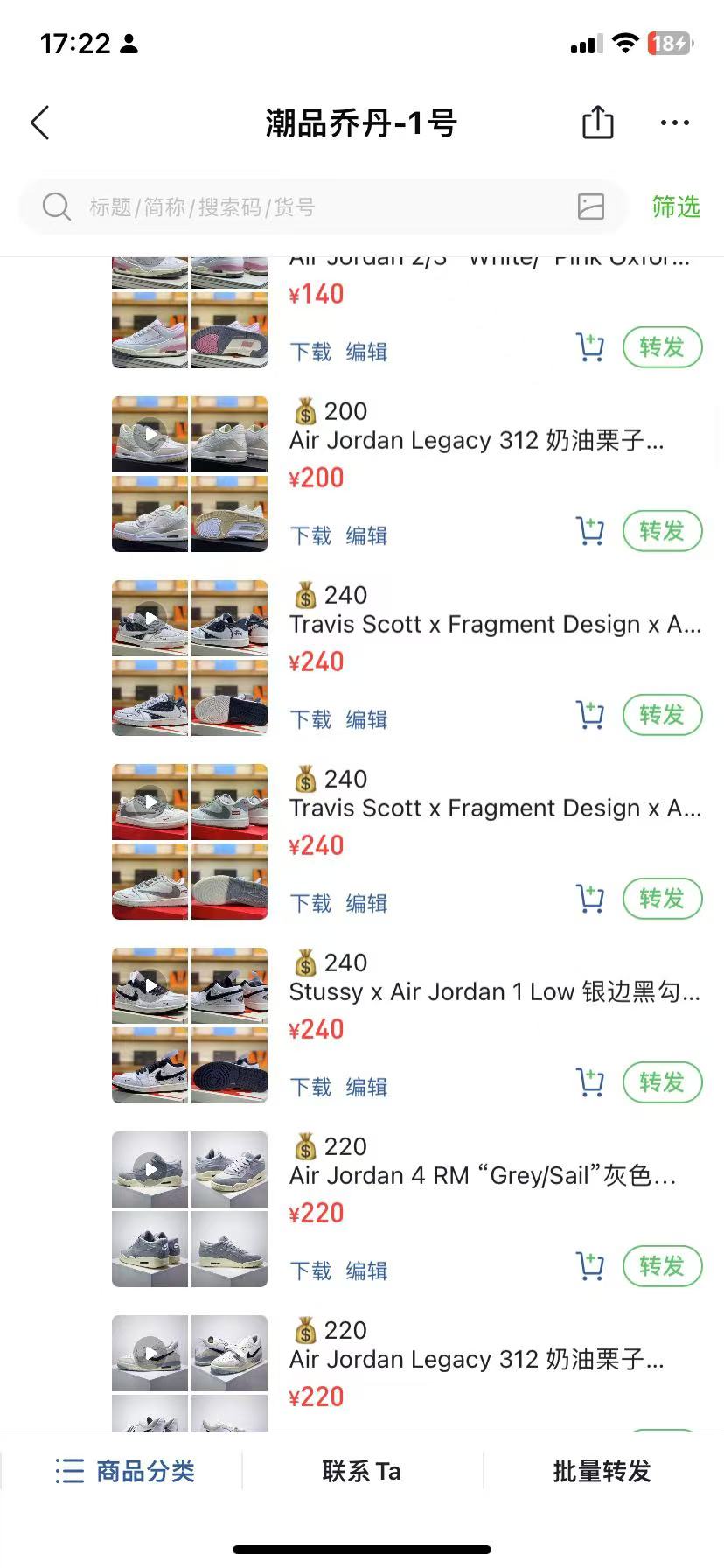Share this shop via the share icon
Screen dimensions: 724x1568
tap(598, 122)
